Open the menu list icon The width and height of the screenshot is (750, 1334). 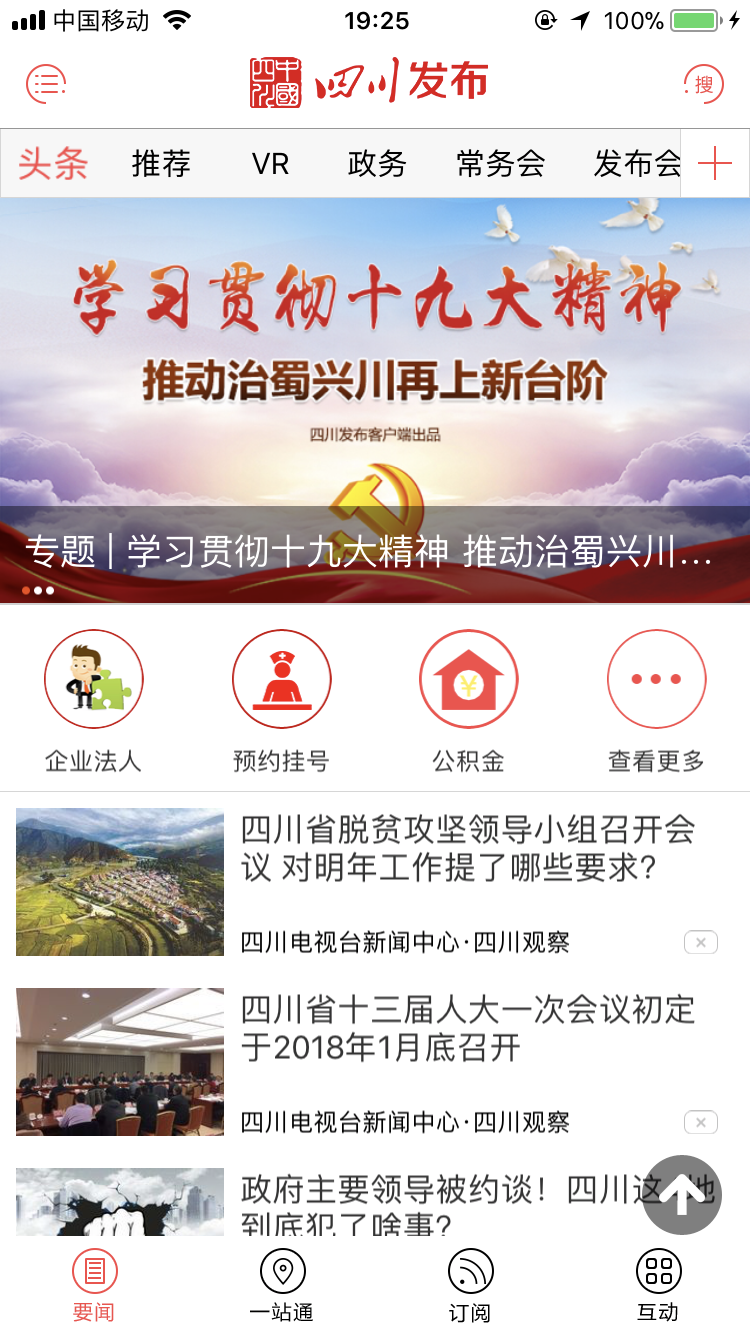click(46, 83)
